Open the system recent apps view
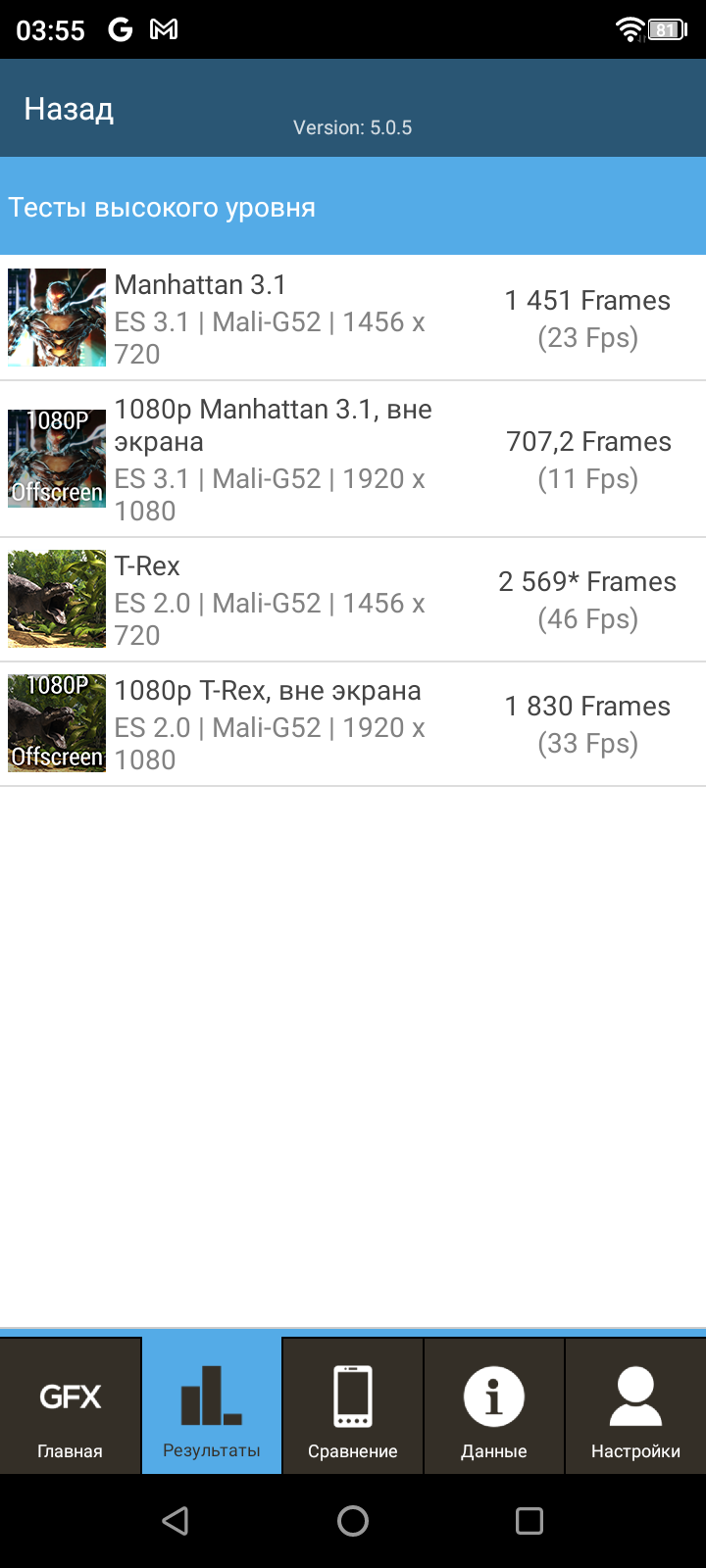706x1568 pixels. click(529, 1521)
